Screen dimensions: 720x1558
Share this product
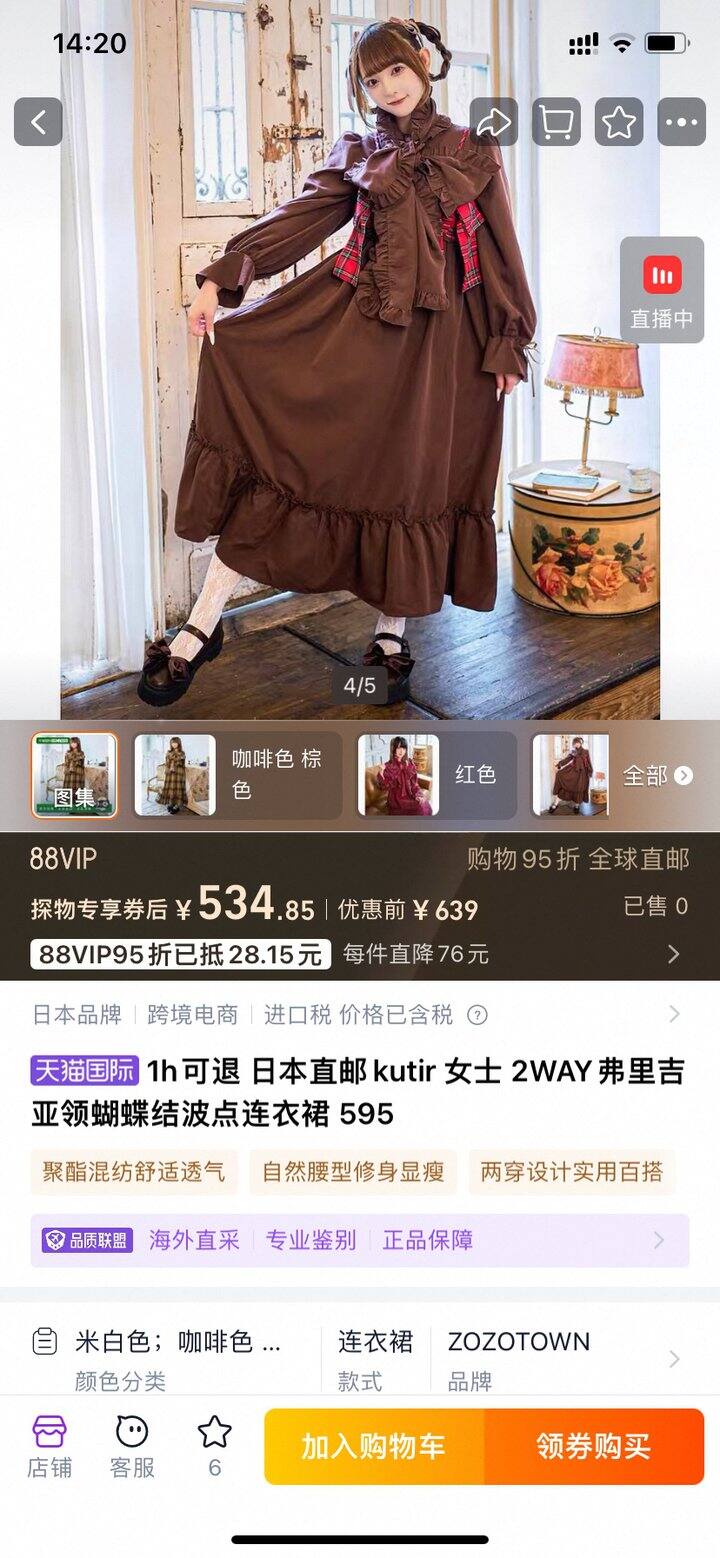tap(494, 122)
